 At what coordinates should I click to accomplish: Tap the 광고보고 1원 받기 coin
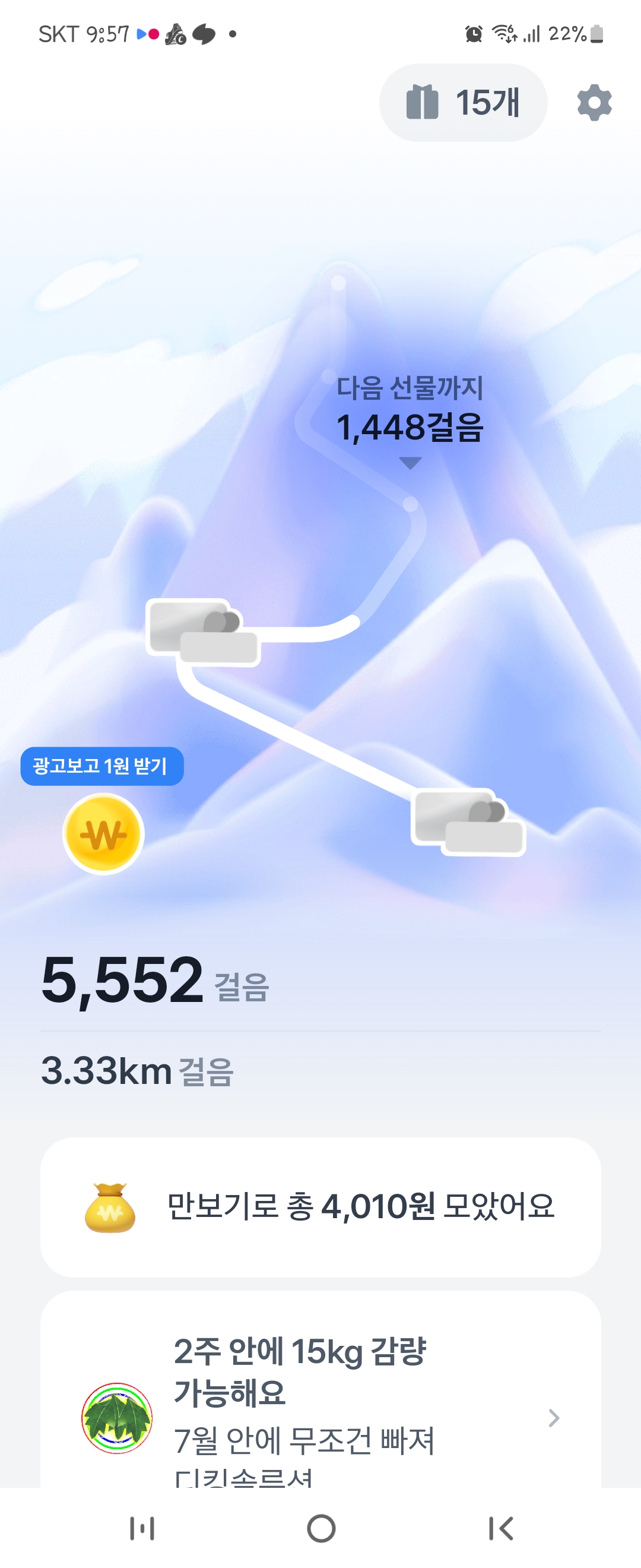click(103, 833)
